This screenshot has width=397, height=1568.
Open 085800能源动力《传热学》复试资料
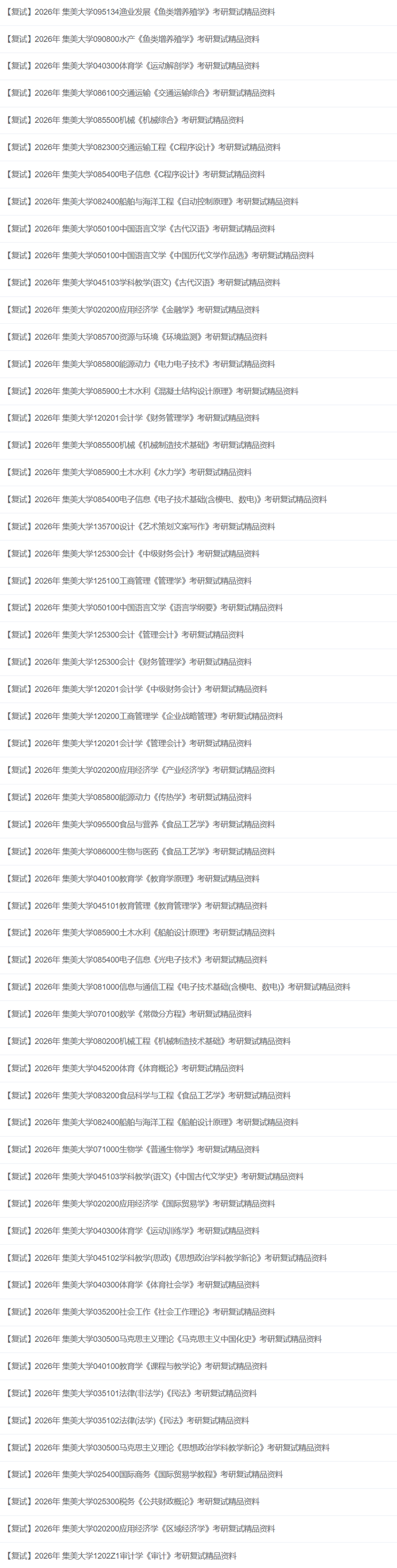128,797
